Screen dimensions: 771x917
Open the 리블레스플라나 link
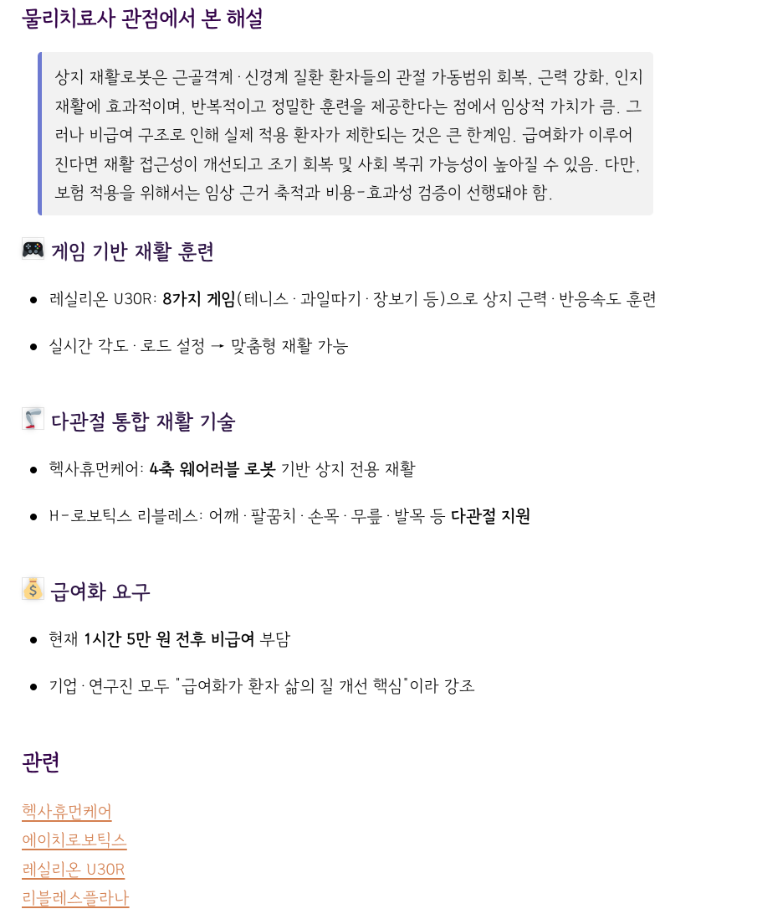tap(75, 897)
